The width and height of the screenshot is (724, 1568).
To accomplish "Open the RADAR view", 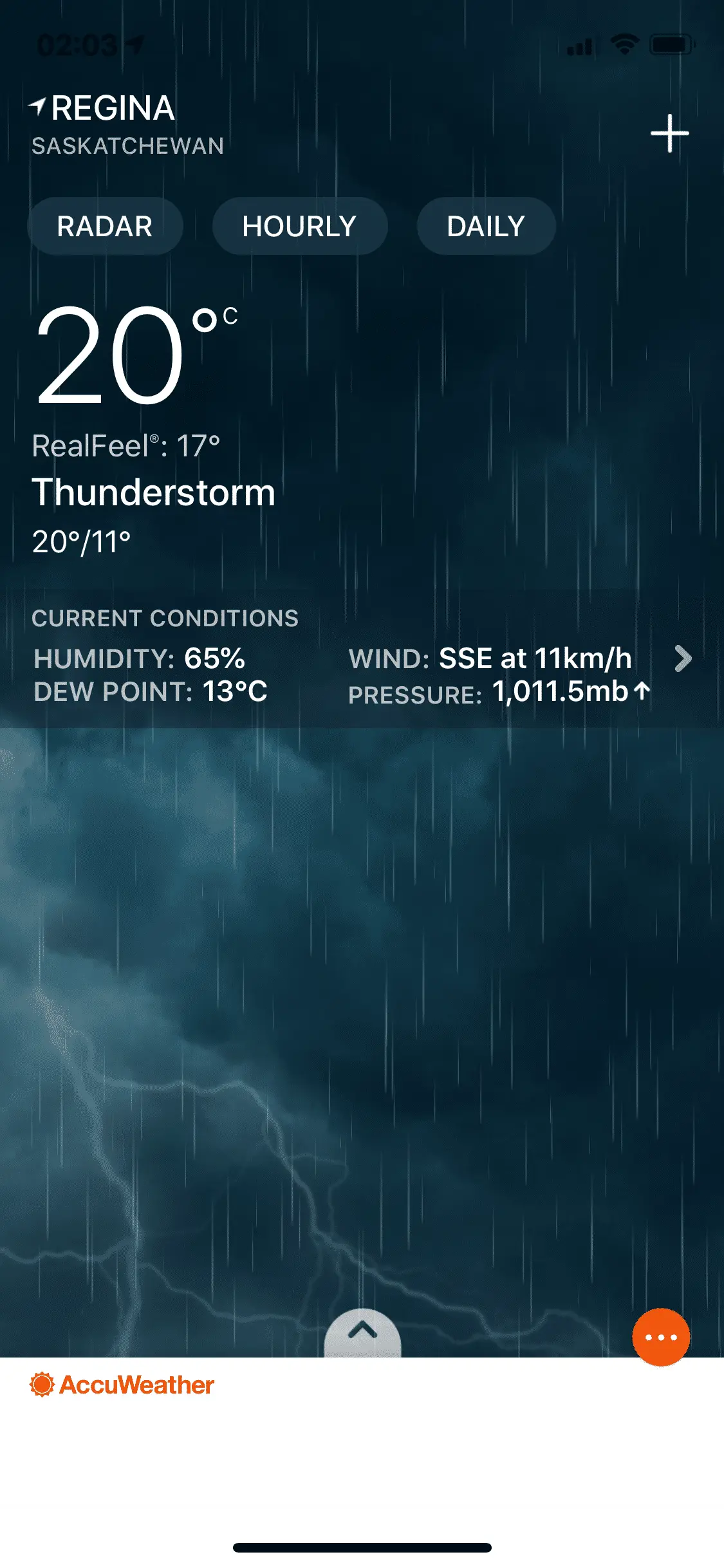I will pos(105,226).
